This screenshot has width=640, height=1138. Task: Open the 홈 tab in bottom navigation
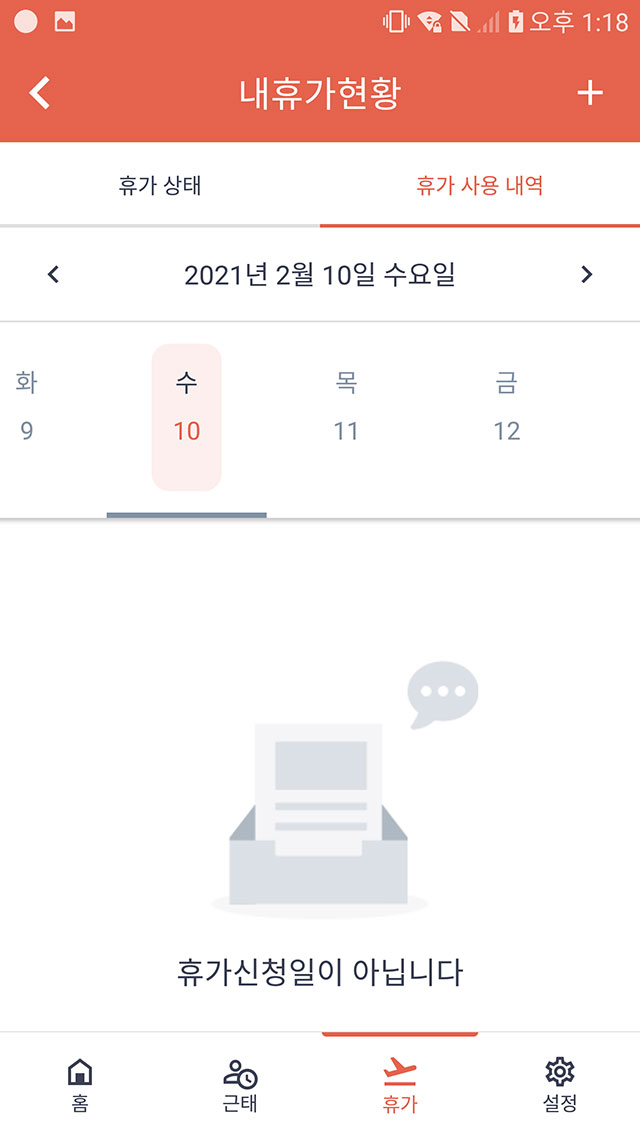pos(80,1086)
